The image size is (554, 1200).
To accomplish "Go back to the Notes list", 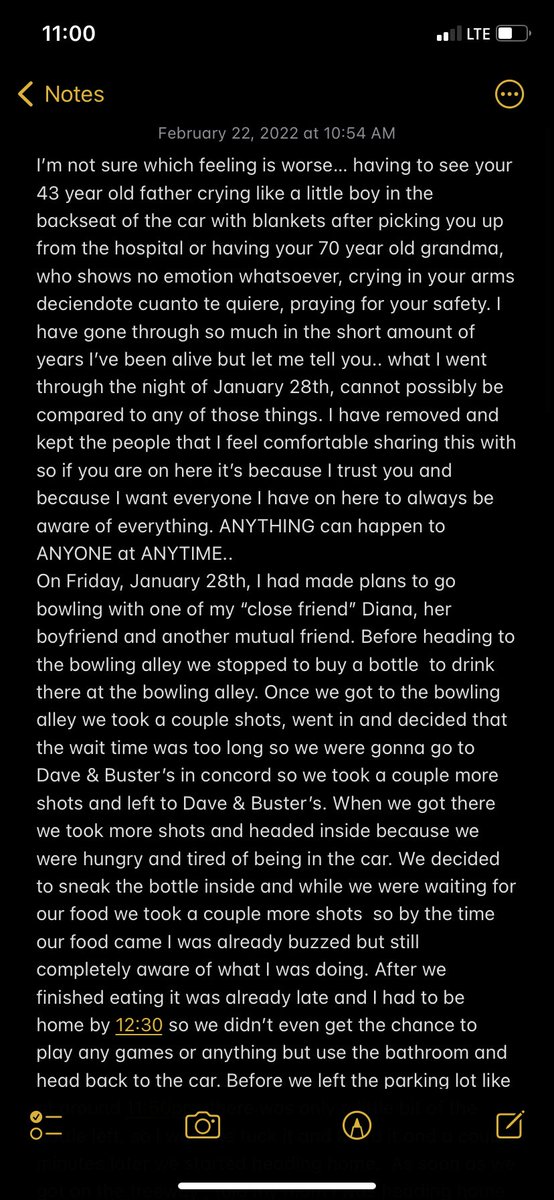I will pyautogui.click(x=61, y=95).
